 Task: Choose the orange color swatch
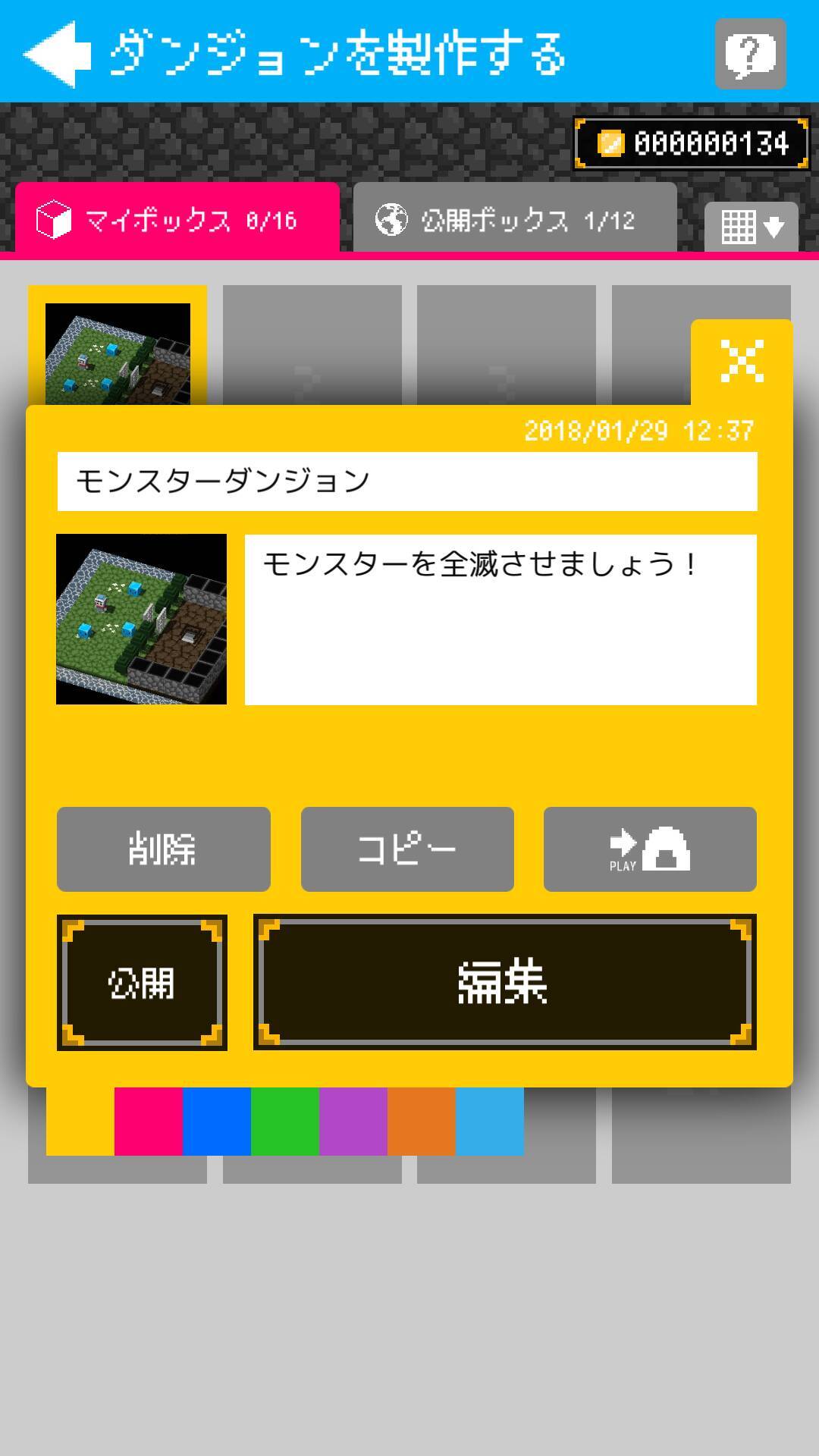click(x=422, y=1121)
